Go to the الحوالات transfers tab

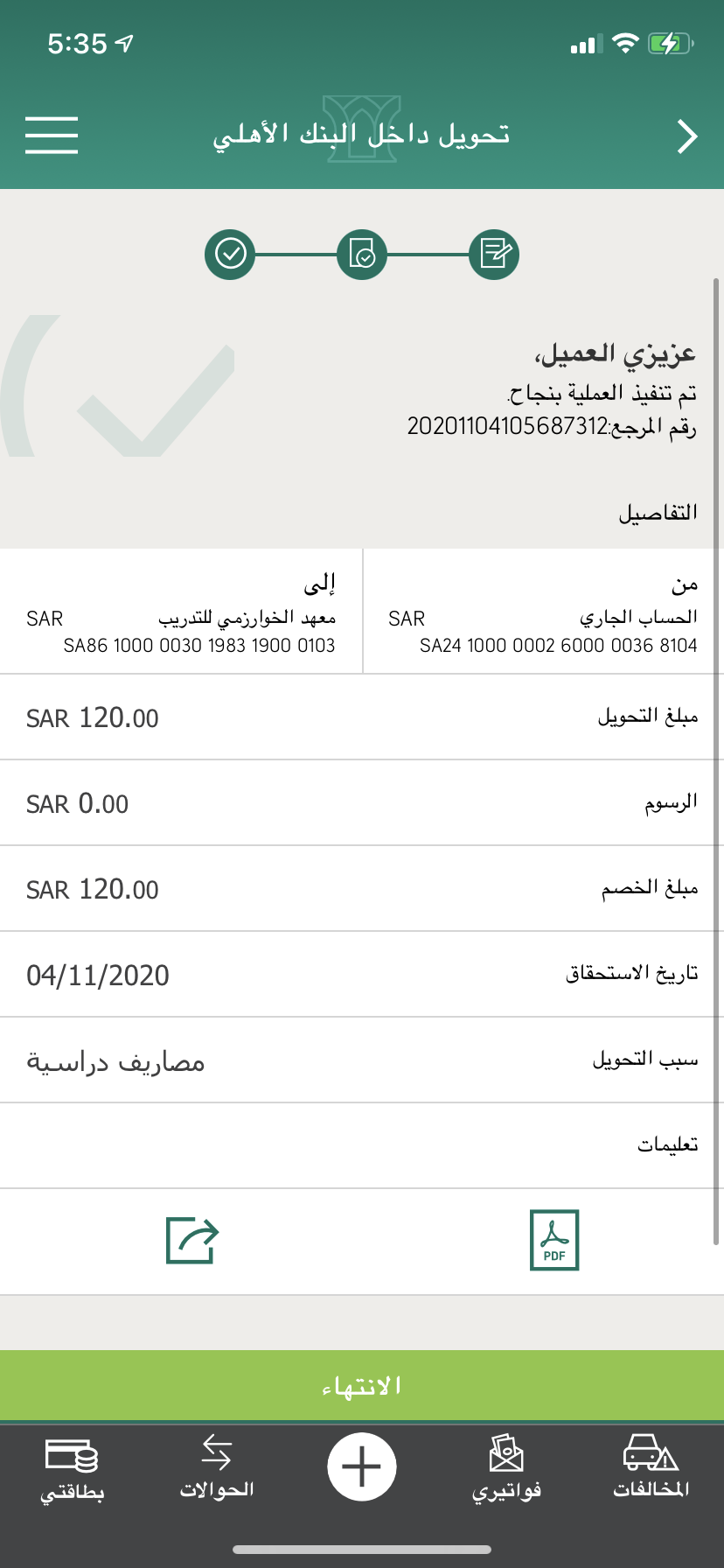(x=217, y=1466)
